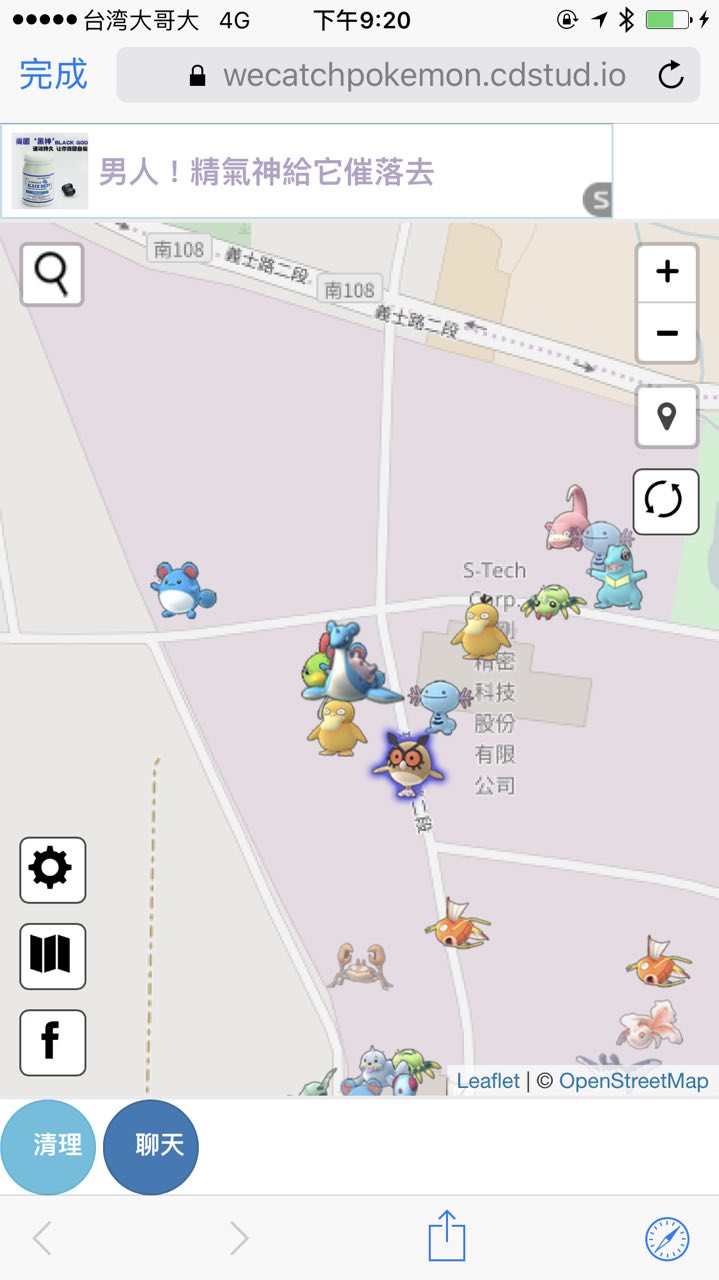This screenshot has height=1280, width=719.
Task: Select the Hoothoot marker on the map
Action: click(408, 763)
